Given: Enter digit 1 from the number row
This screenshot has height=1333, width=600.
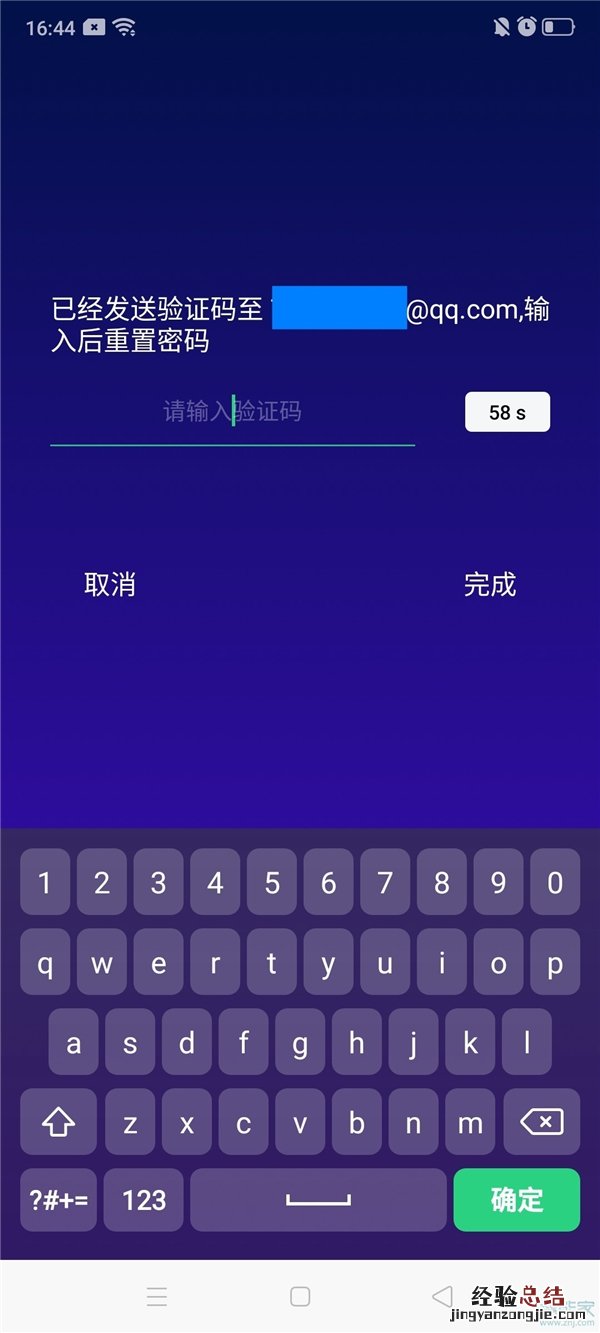Looking at the screenshot, I should click(x=45, y=883).
